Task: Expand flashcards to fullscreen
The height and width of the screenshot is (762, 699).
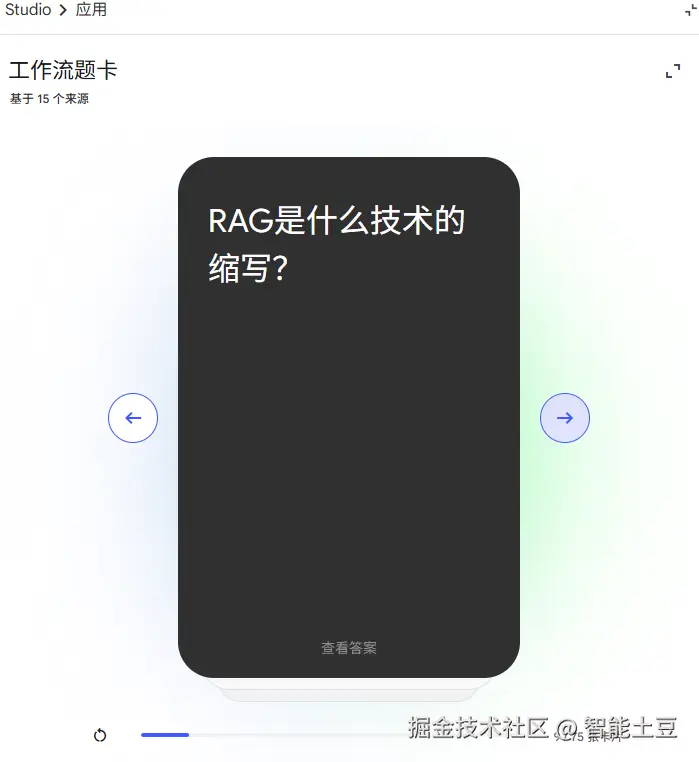Action: click(x=673, y=71)
